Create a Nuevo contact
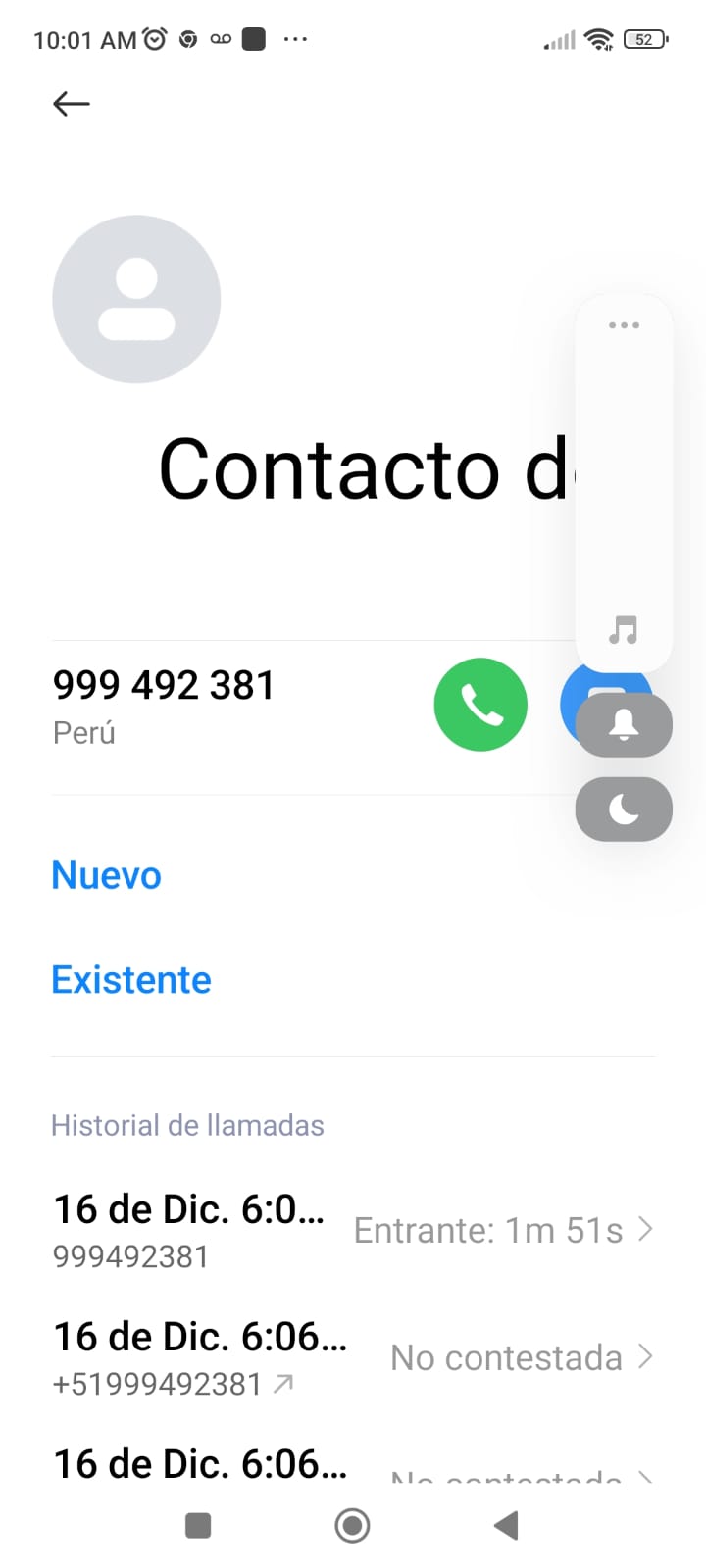Viewport: 706px width, 1568px height. pos(106,875)
